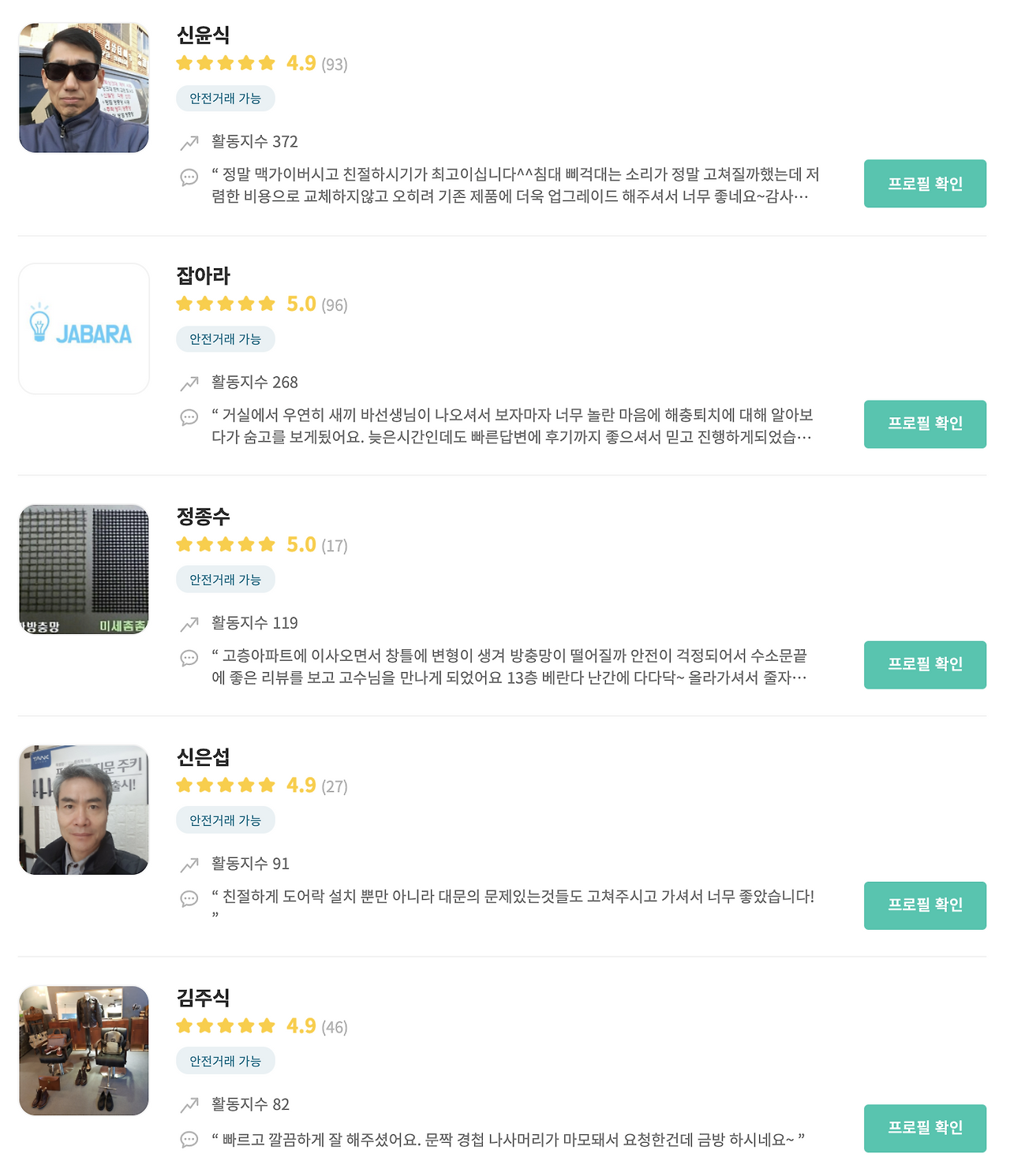
Task: Click the speech bubble icon on 신은섭's review
Action: click(x=188, y=899)
